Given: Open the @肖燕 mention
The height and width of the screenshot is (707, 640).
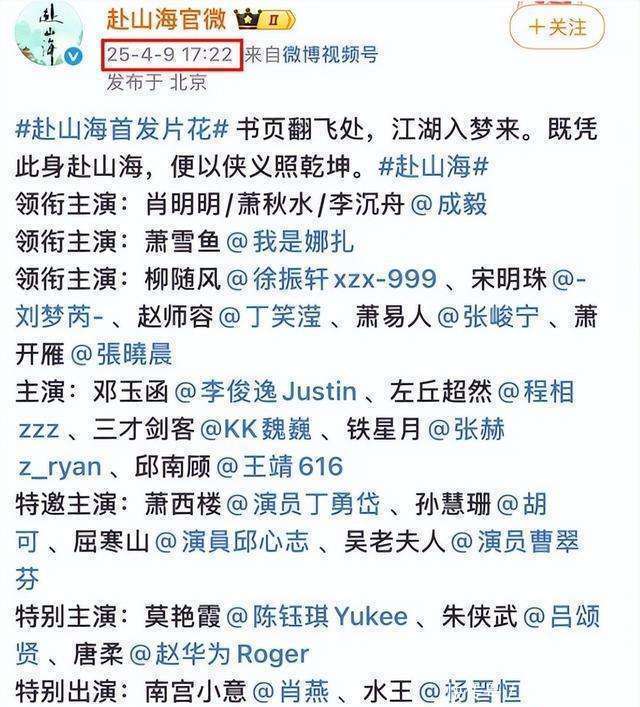Looking at the screenshot, I should coord(291,689).
